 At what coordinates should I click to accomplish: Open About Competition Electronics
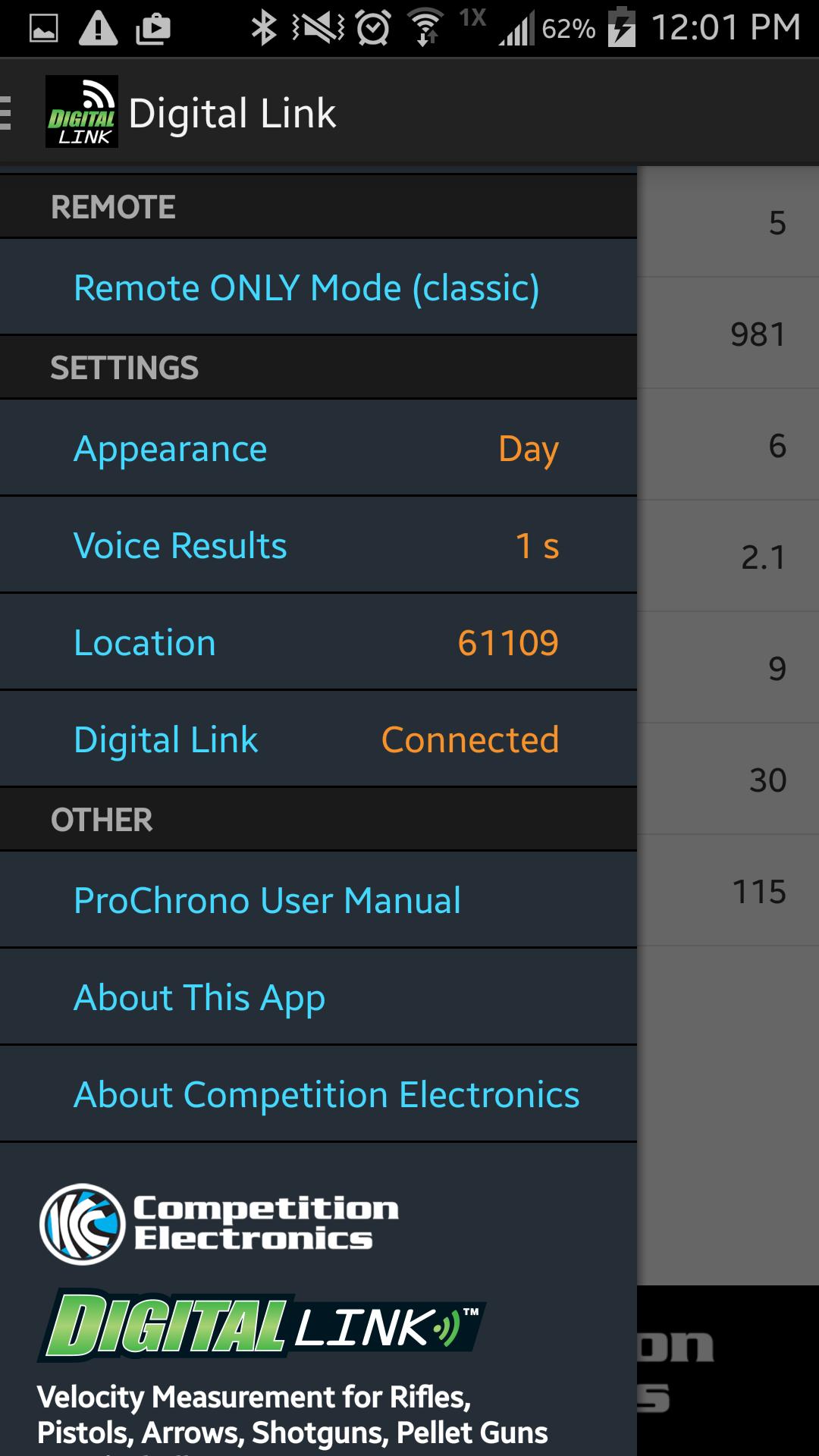point(318,1094)
